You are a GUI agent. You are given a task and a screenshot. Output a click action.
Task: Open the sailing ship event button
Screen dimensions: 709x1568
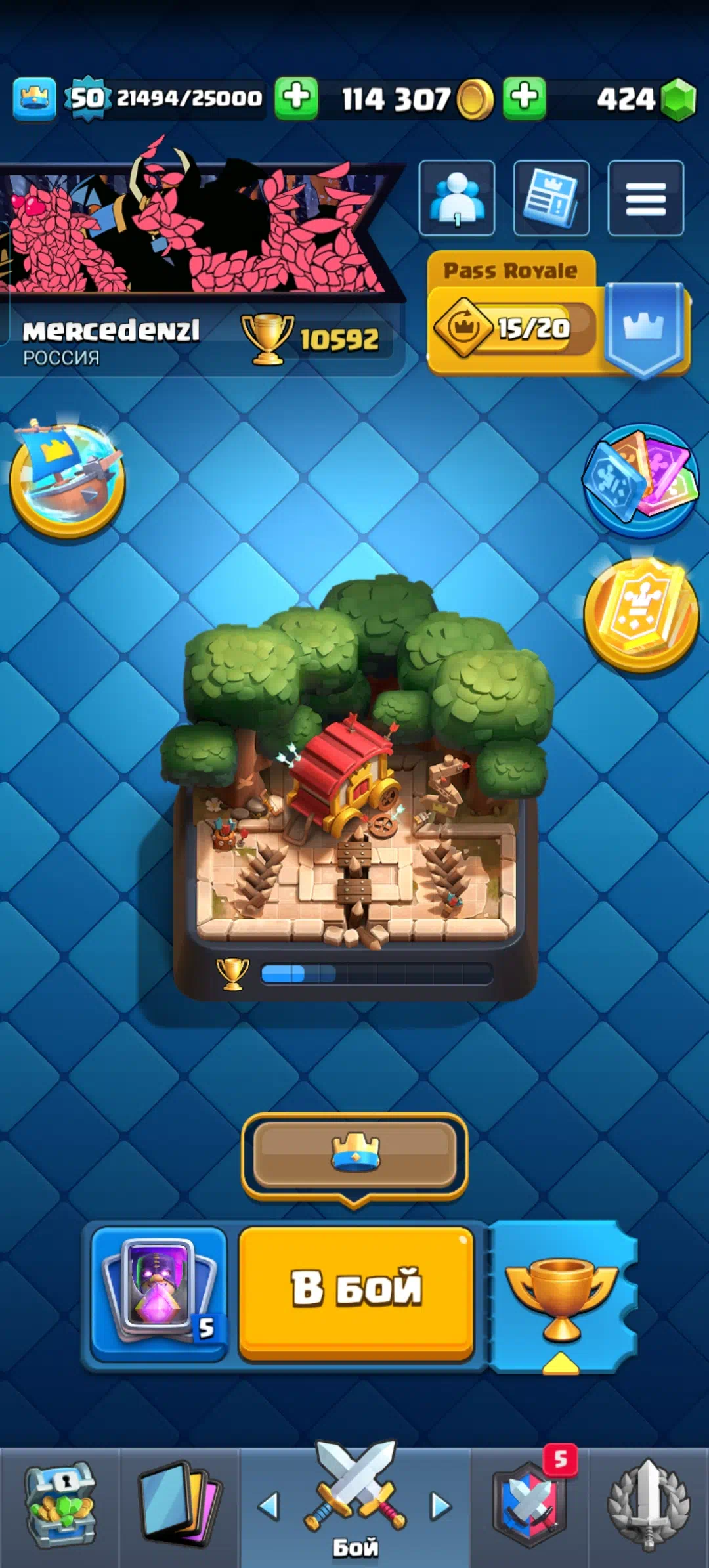coord(67,478)
